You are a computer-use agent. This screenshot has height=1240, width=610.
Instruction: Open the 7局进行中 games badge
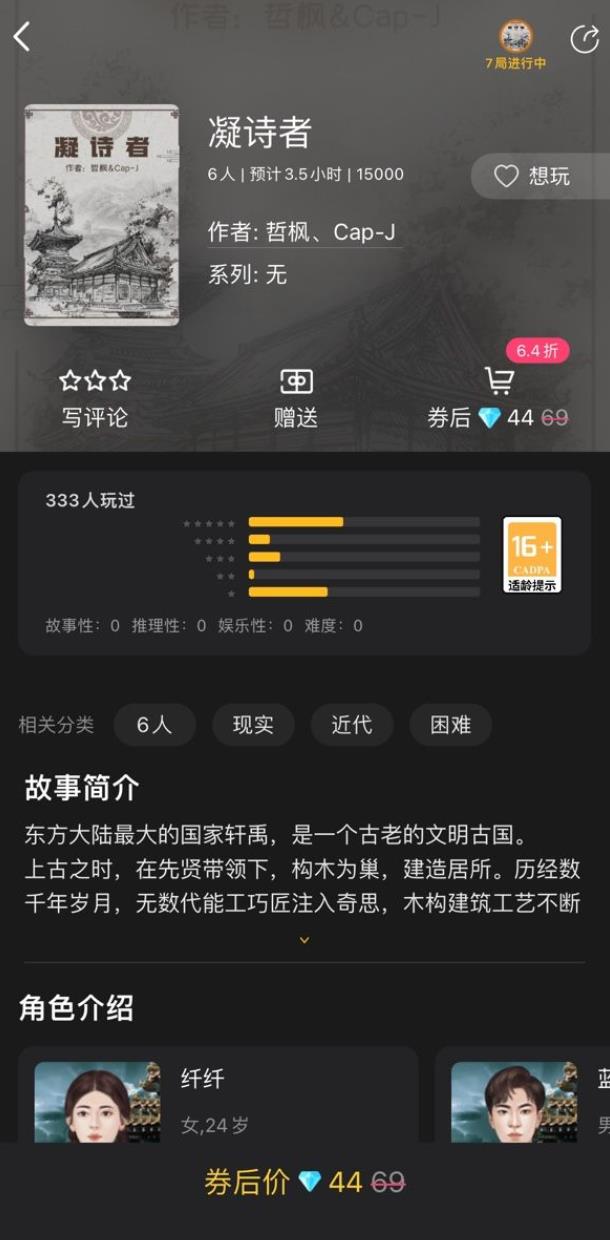[x=516, y=45]
